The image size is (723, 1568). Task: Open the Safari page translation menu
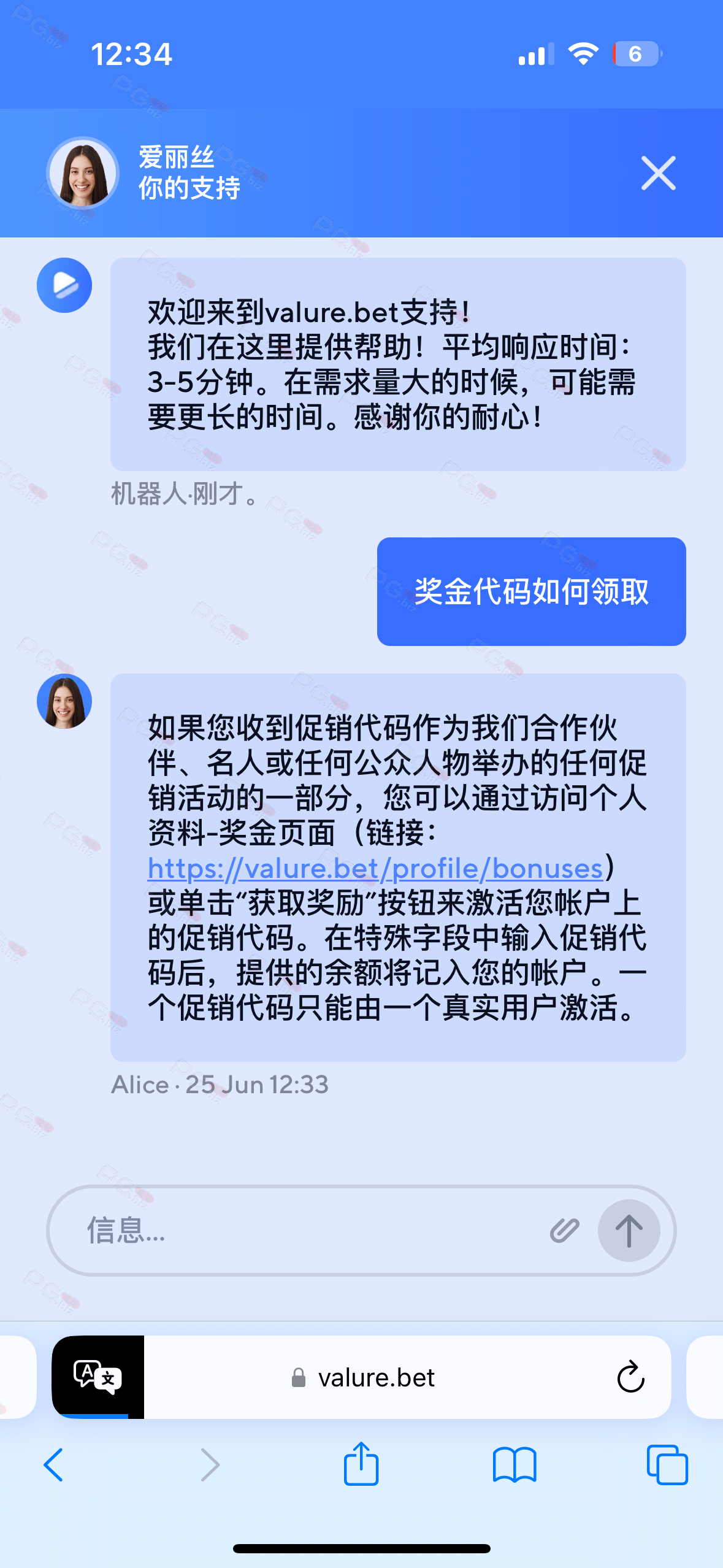coord(98,1376)
